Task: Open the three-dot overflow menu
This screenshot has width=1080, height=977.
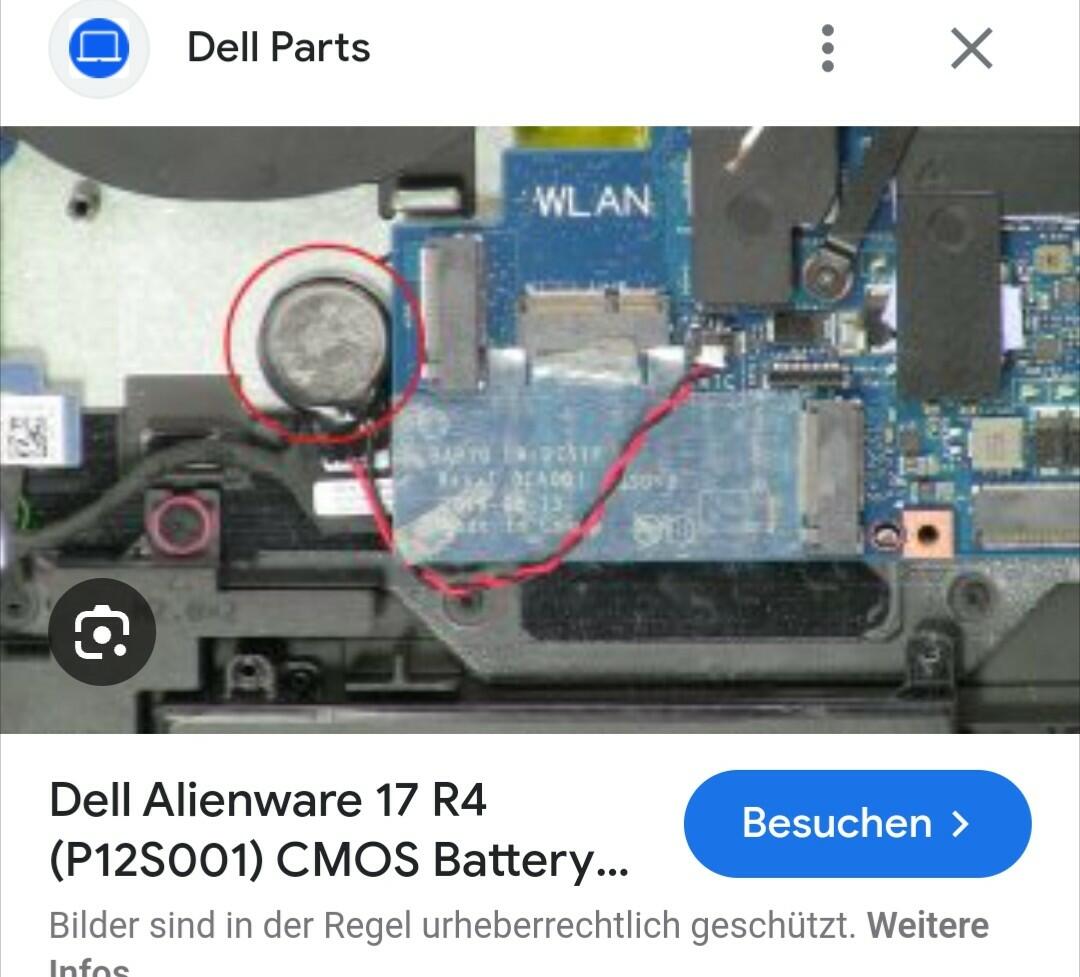Action: click(x=827, y=48)
